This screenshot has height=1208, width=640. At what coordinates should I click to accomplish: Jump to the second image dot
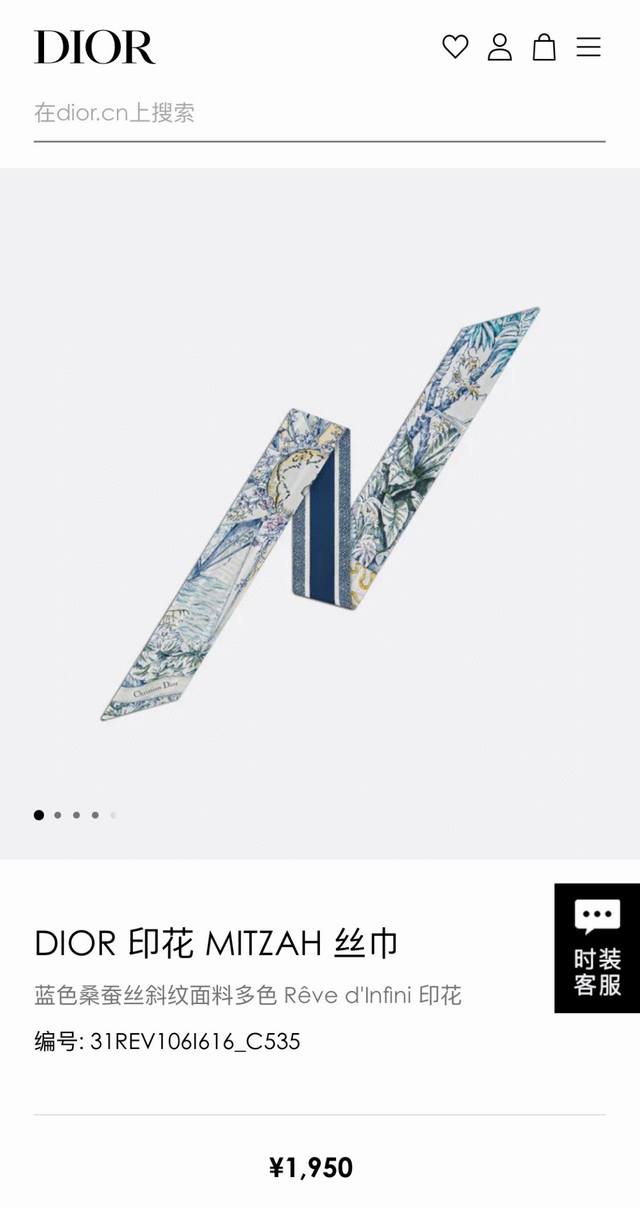[58, 815]
